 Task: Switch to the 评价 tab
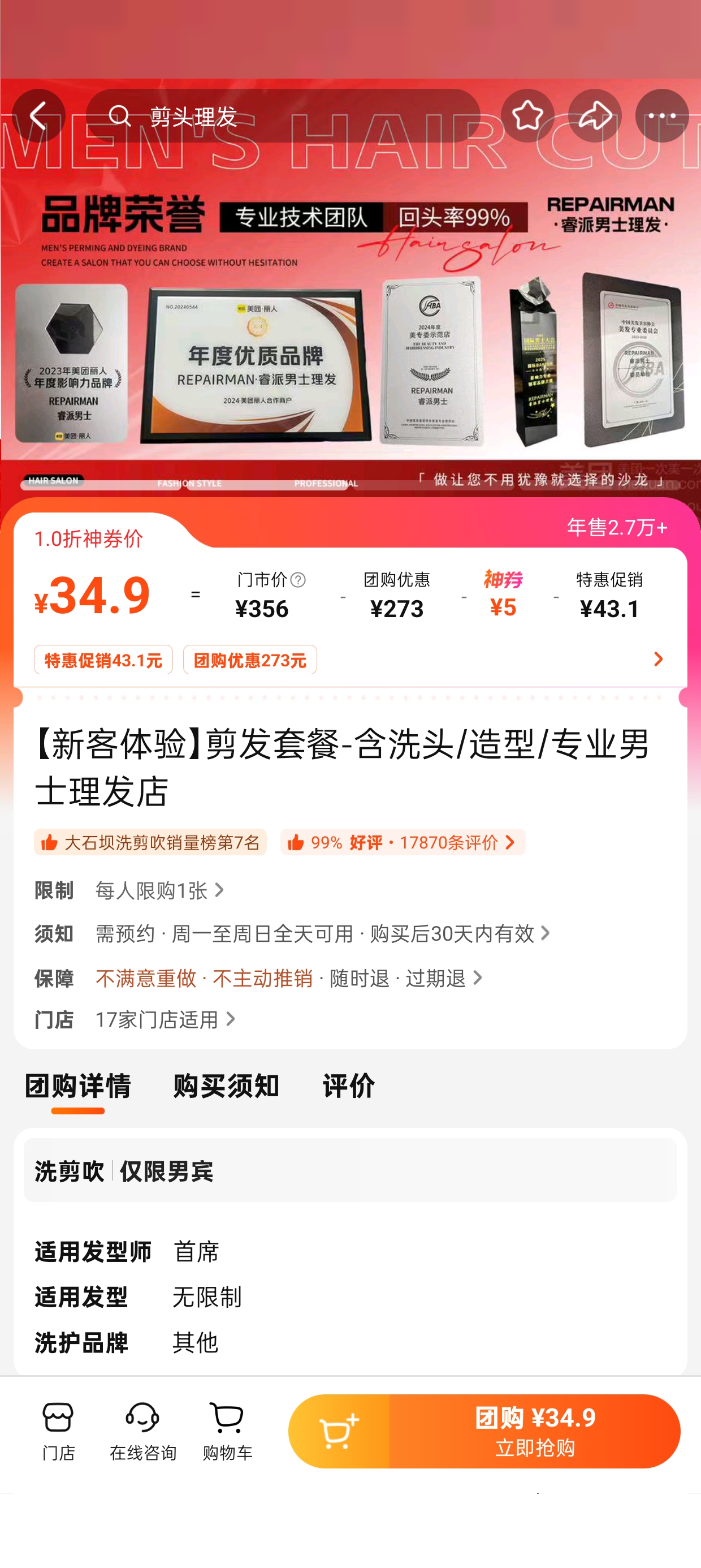click(x=348, y=1086)
